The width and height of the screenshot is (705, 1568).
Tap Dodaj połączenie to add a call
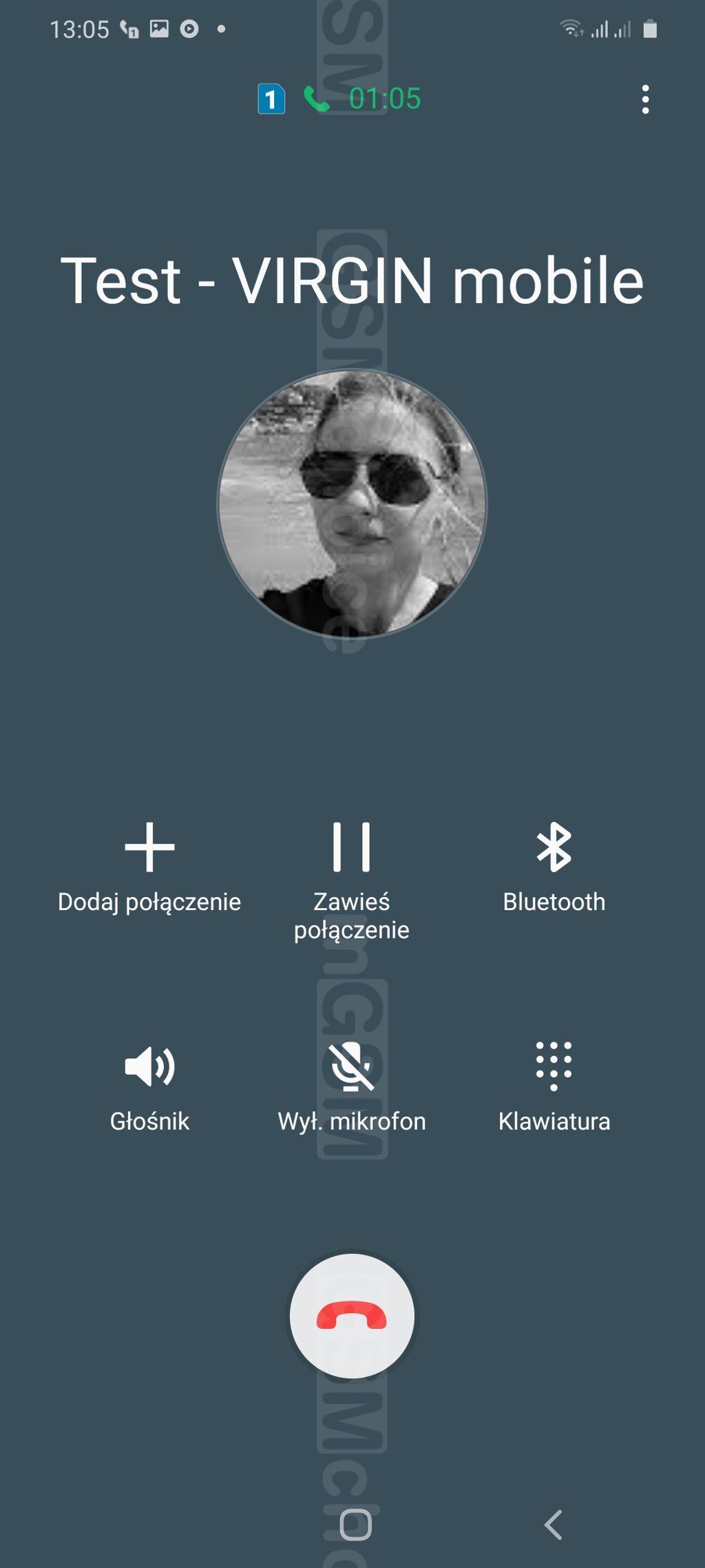click(149, 868)
